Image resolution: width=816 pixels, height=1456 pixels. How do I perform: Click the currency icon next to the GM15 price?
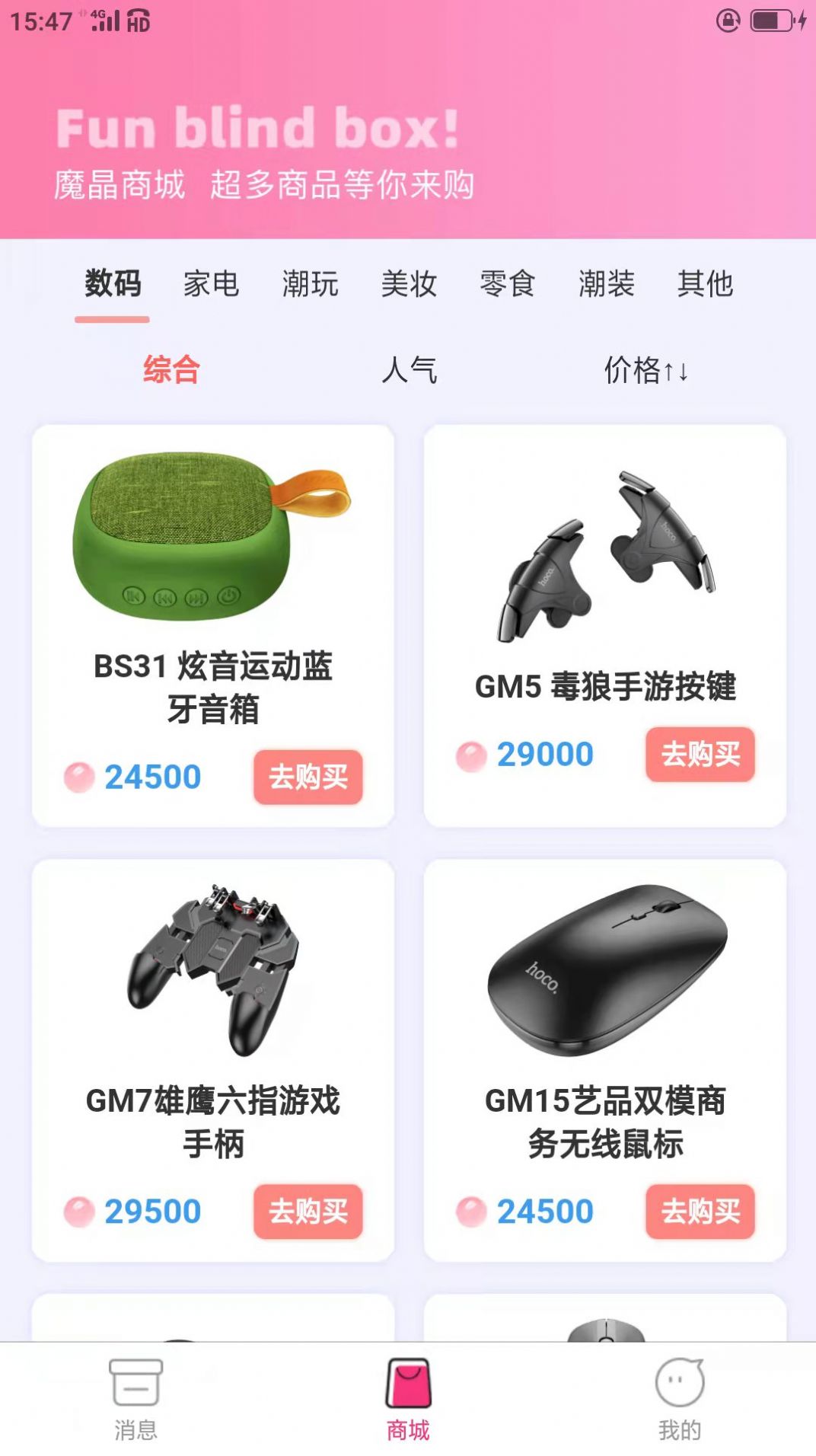(472, 1212)
